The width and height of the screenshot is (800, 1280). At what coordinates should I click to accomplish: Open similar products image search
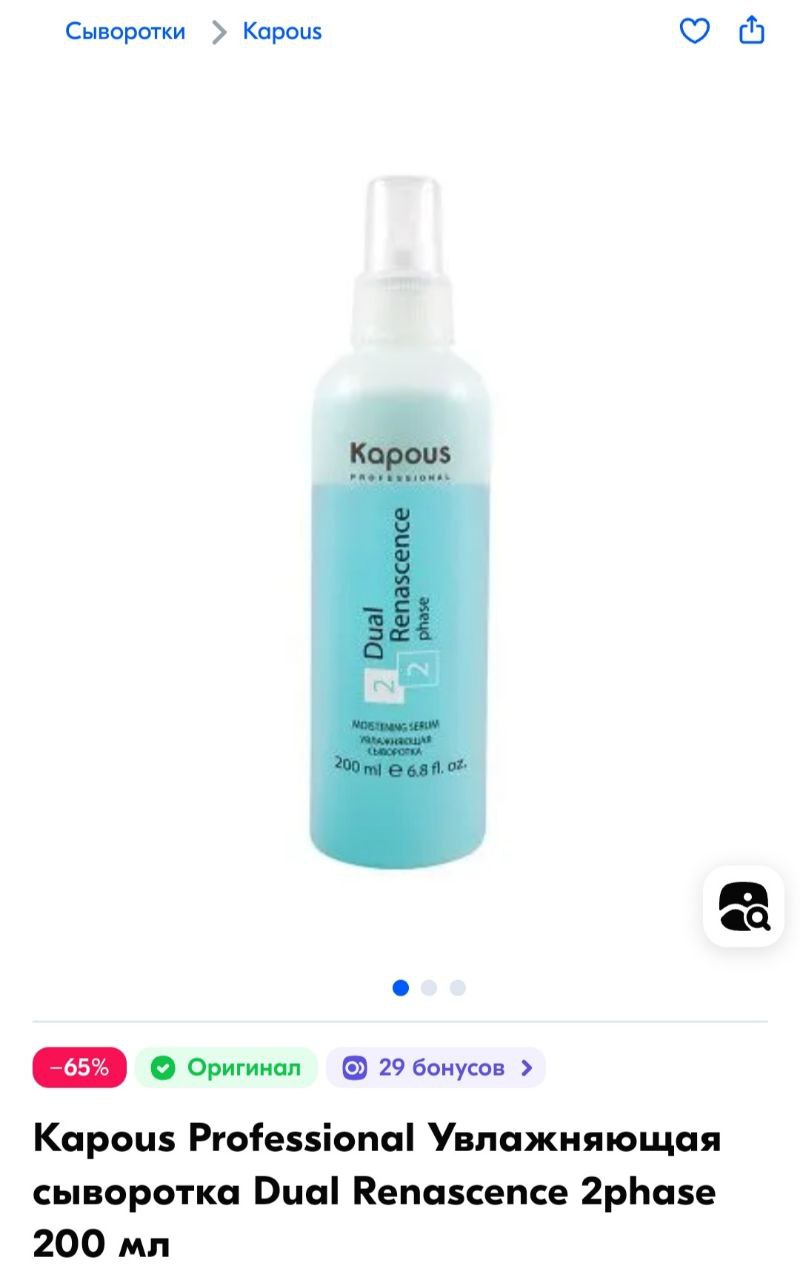[x=743, y=906]
